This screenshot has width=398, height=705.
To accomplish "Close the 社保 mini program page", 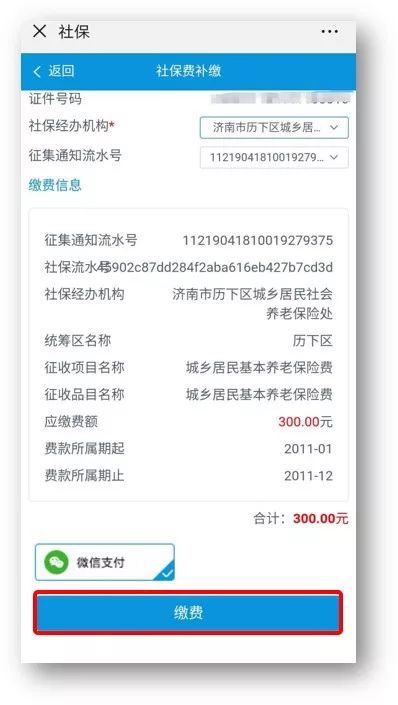I will click(x=40, y=31).
